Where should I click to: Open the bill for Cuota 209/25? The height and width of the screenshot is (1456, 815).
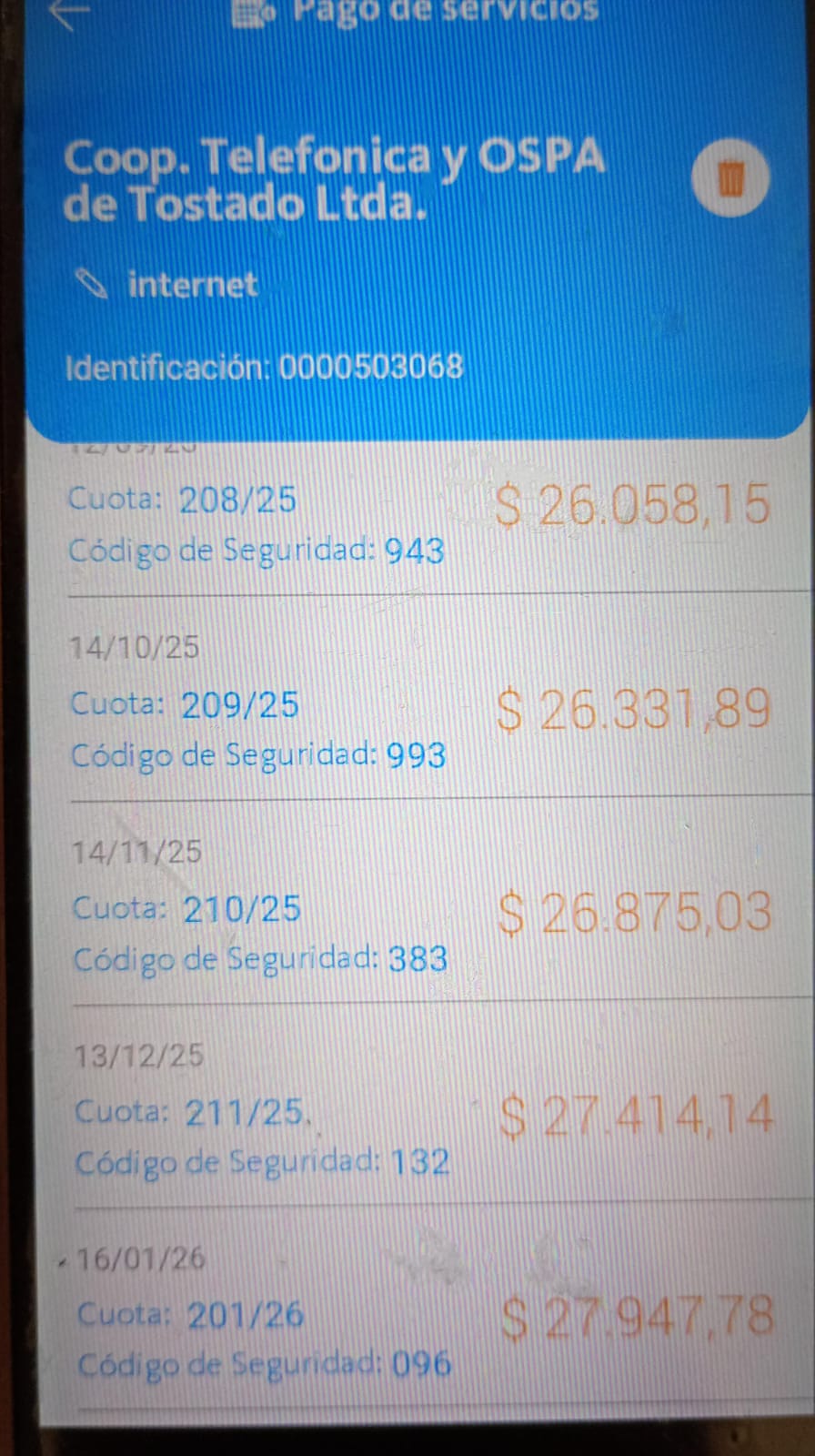(x=418, y=710)
